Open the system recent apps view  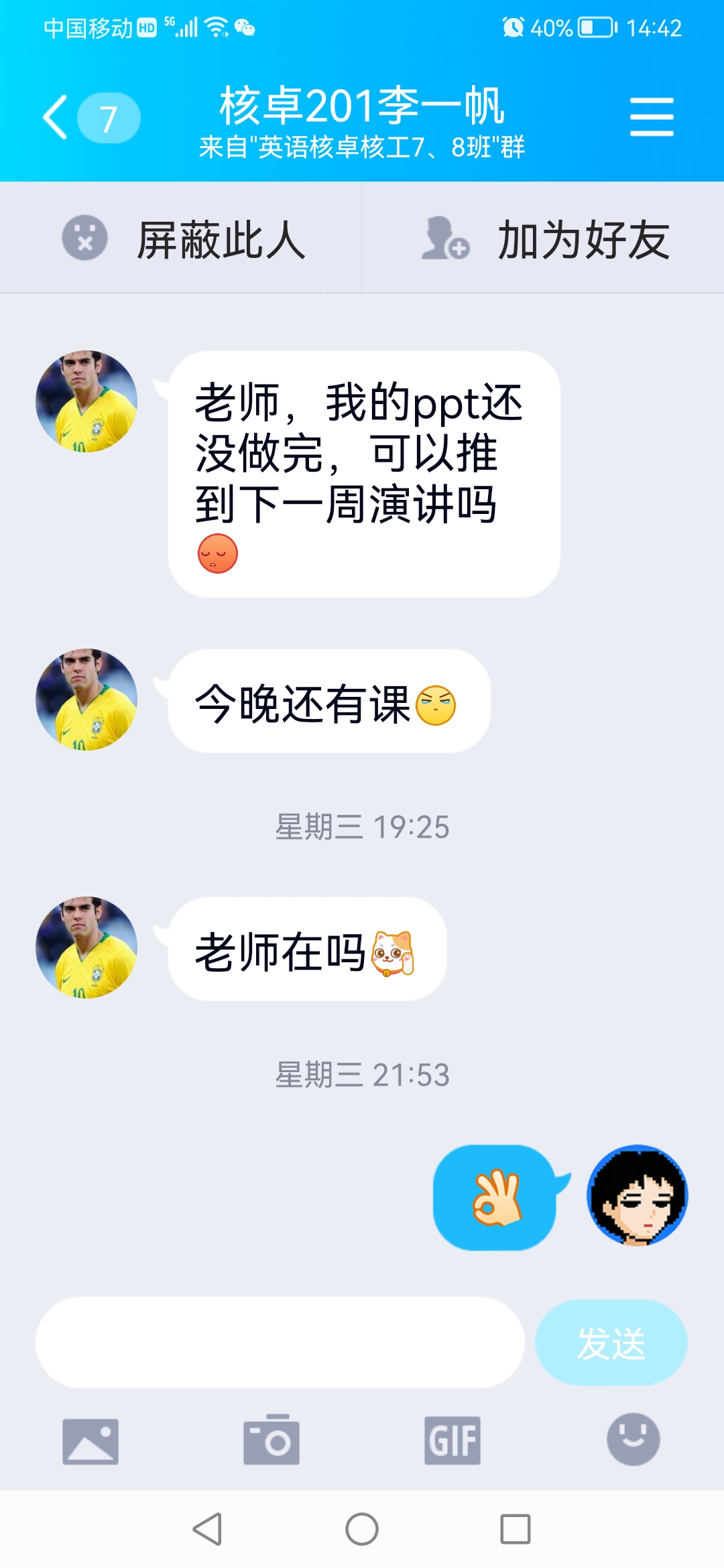pyautogui.click(x=516, y=1529)
